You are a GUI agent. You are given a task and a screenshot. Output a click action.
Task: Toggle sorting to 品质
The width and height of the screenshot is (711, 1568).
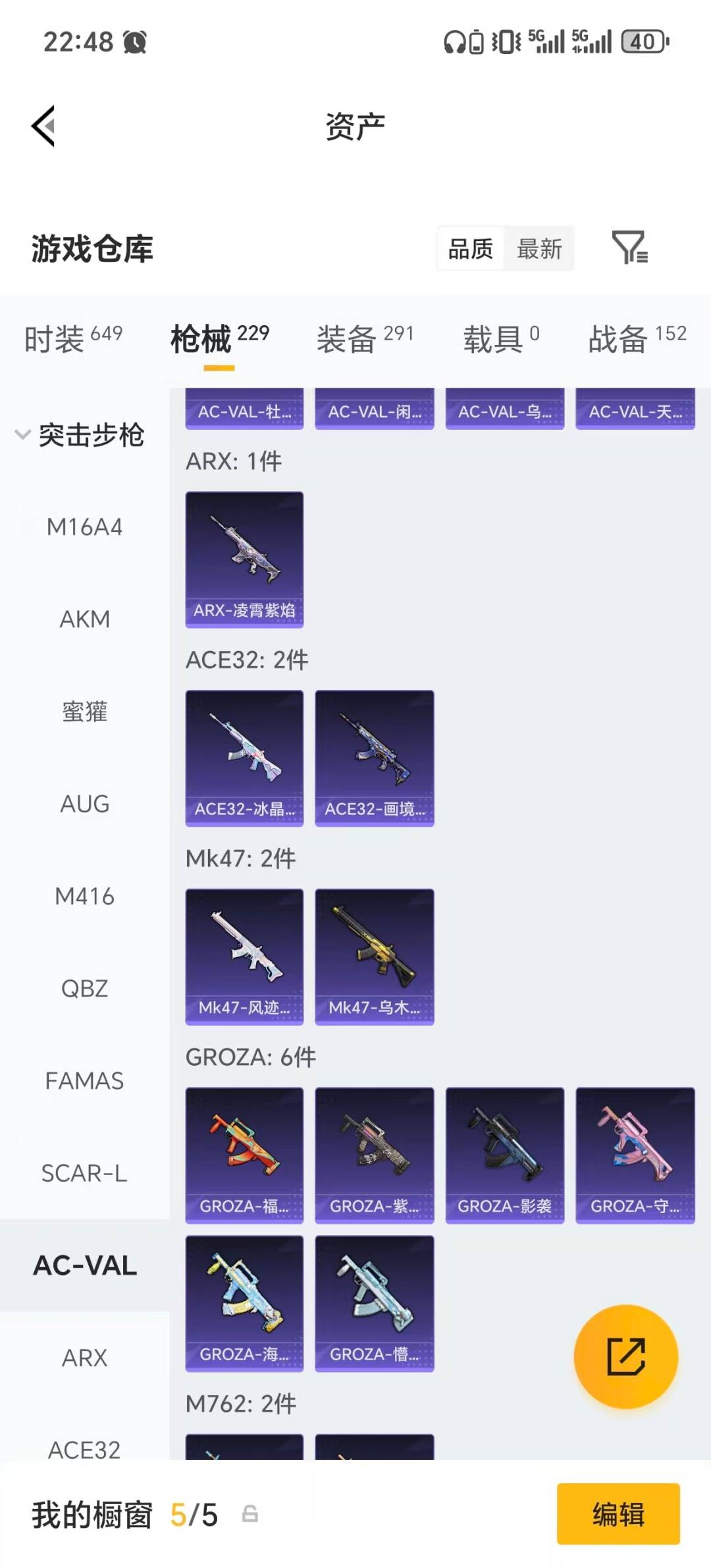(469, 248)
